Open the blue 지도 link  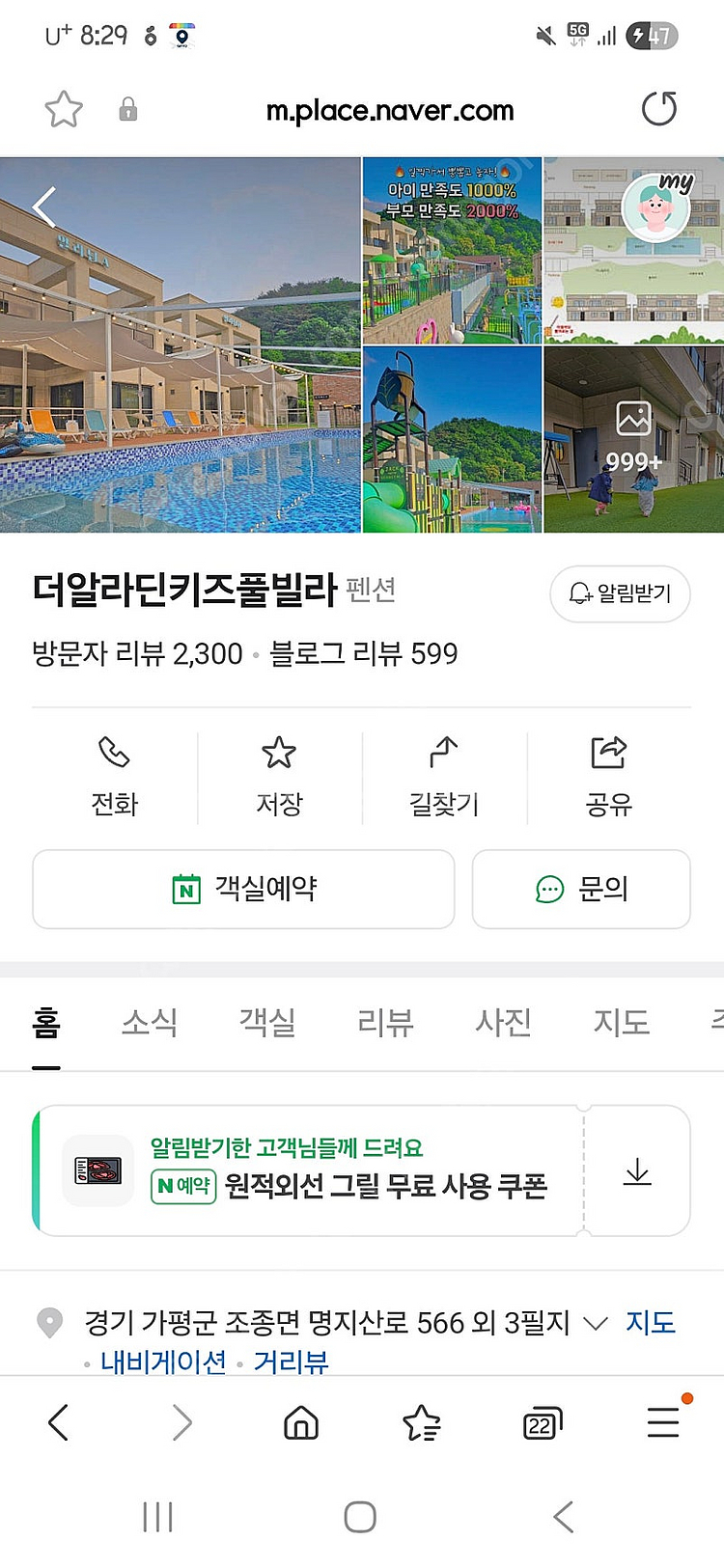tap(650, 1322)
